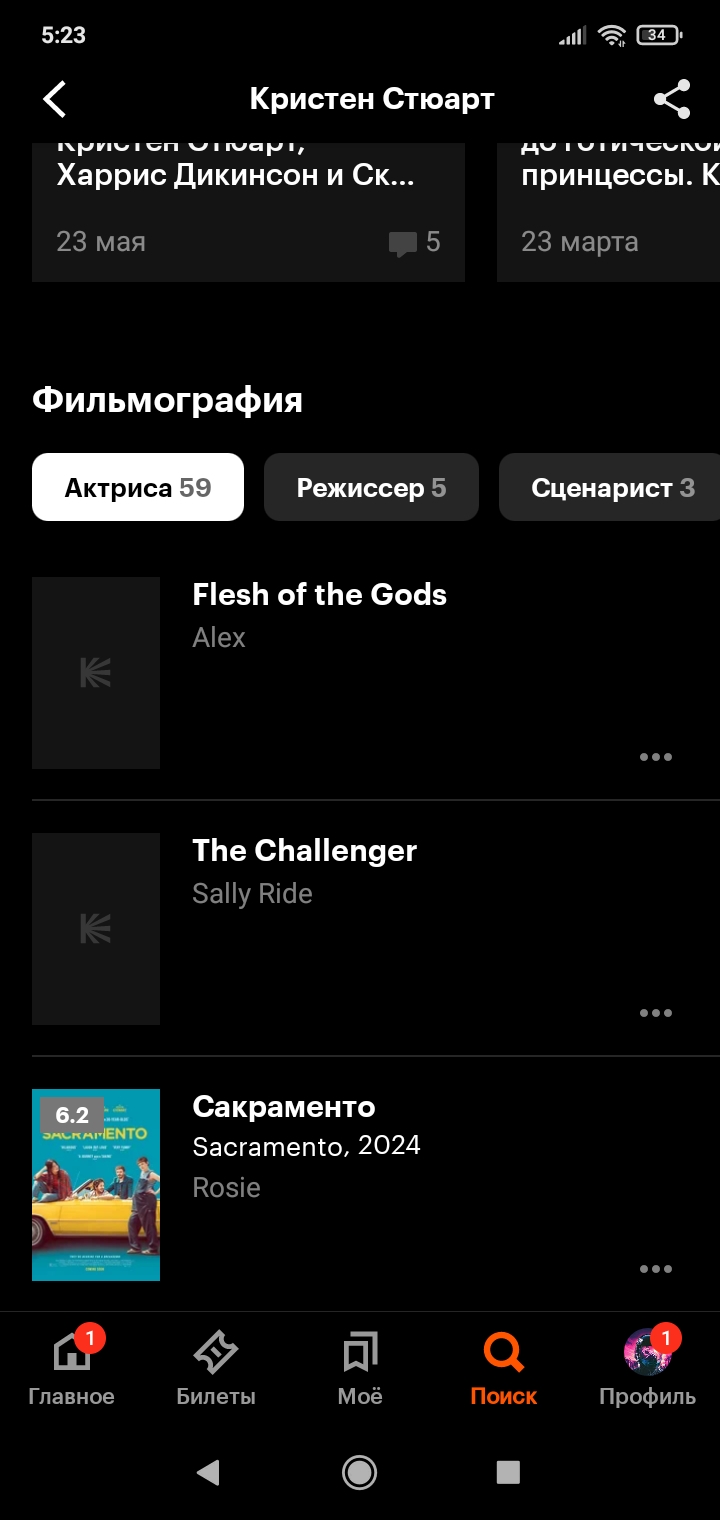Viewport: 720px width, 1520px height.
Task: Open more options for The Challenger
Action: click(656, 1013)
